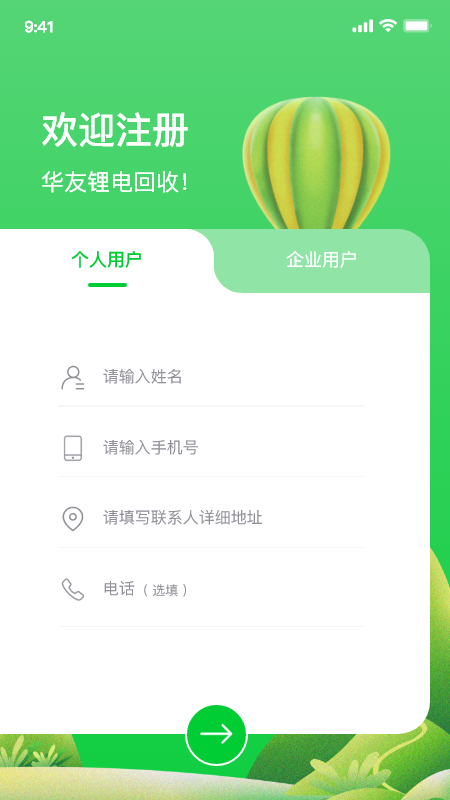The height and width of the screenshot is (800, 450).
Task: Select the 个人用户 tab
Action: (x=107, y=260)
